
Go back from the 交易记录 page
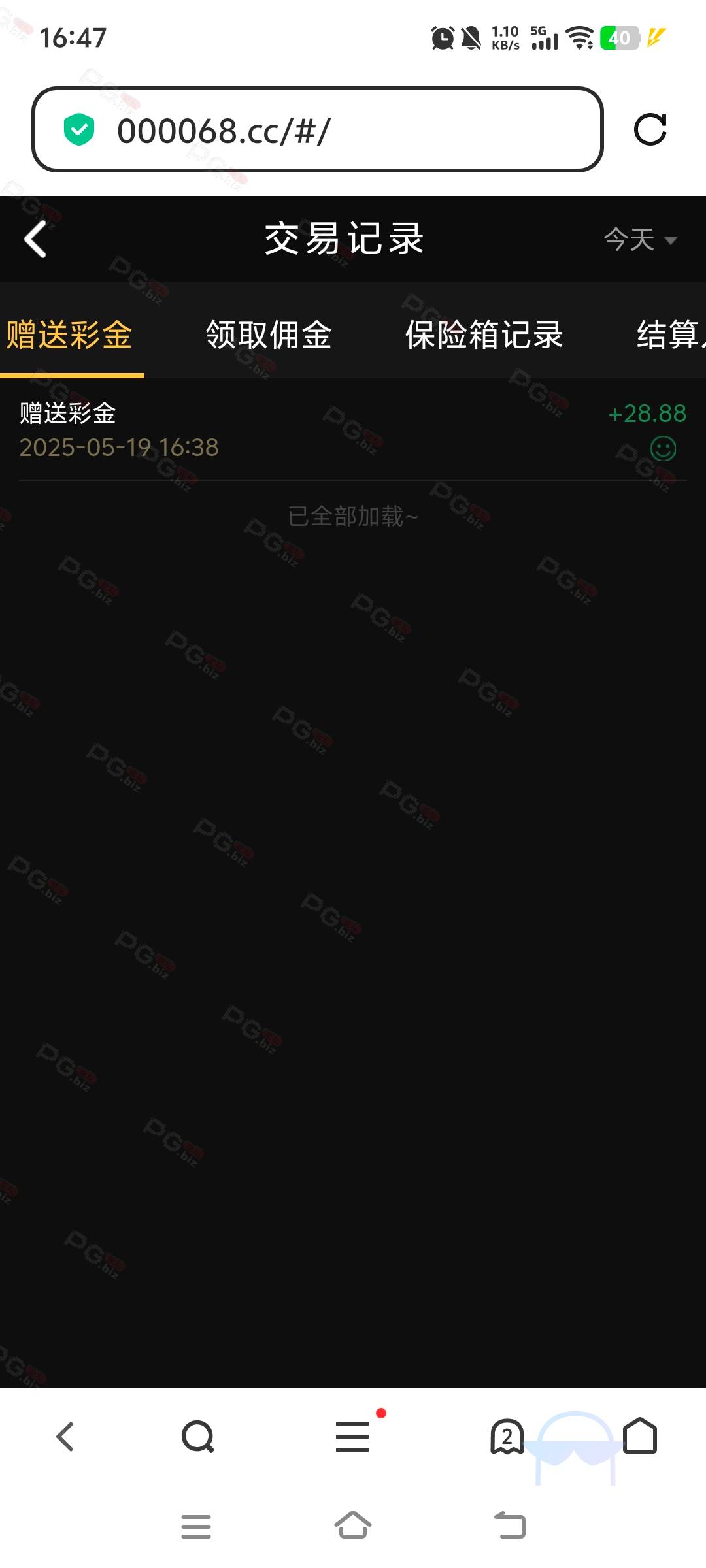[35, 239]
